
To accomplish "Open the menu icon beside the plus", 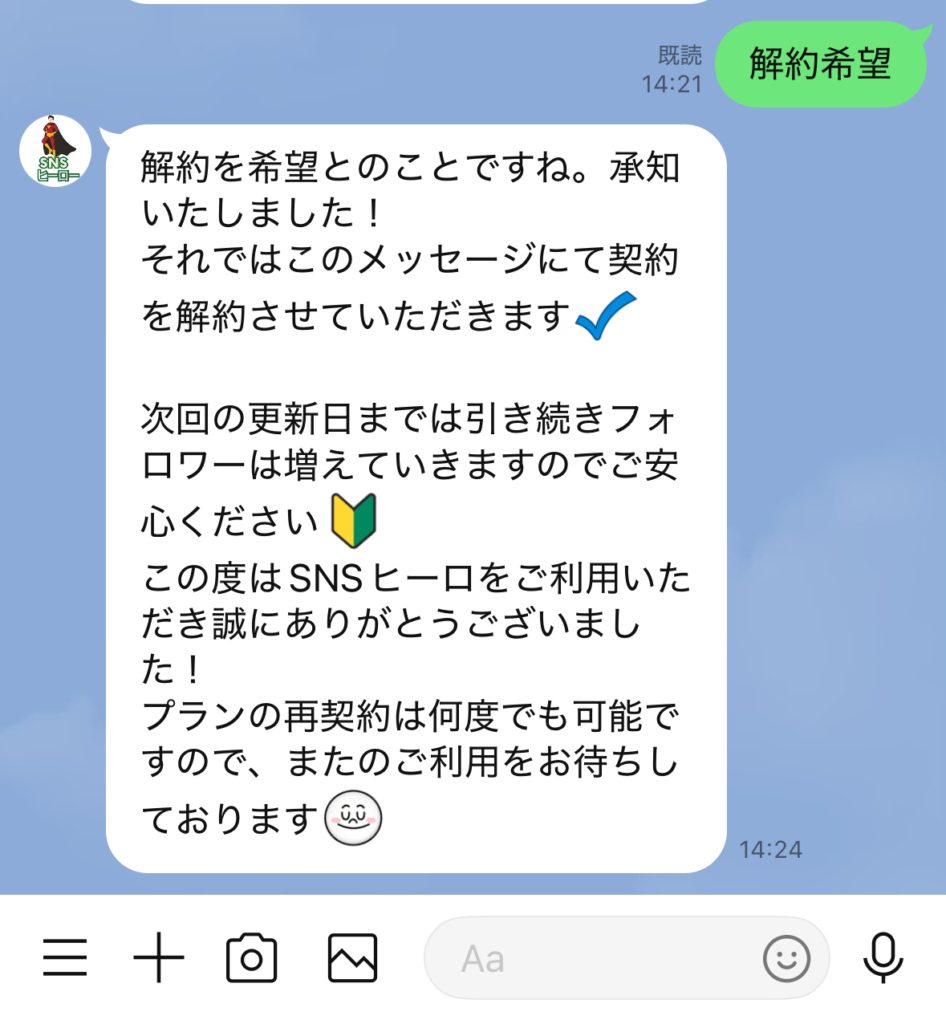I will [x=65, y=959].
